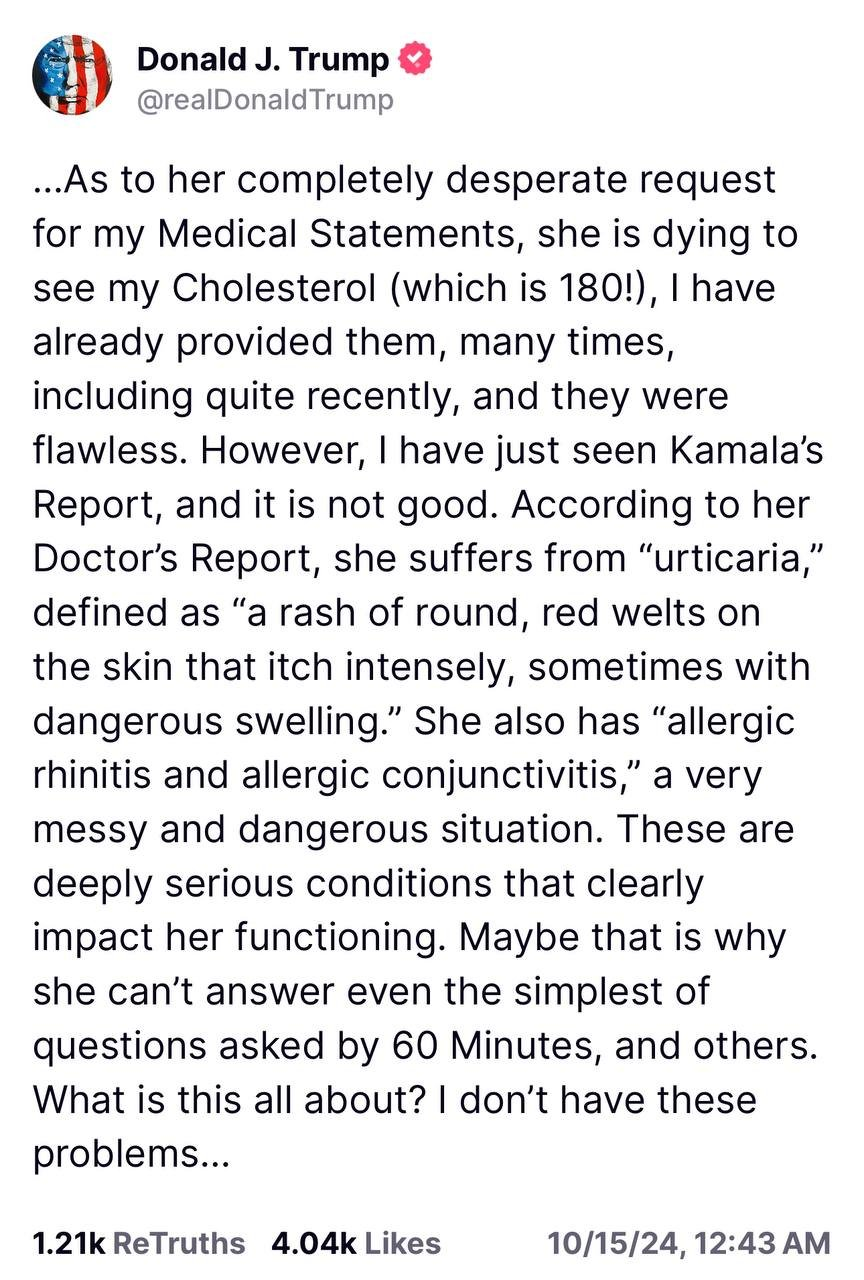View the 4.04k Likes list
This screenshot has width=864, height=1280.
[x=356, y=1243]
